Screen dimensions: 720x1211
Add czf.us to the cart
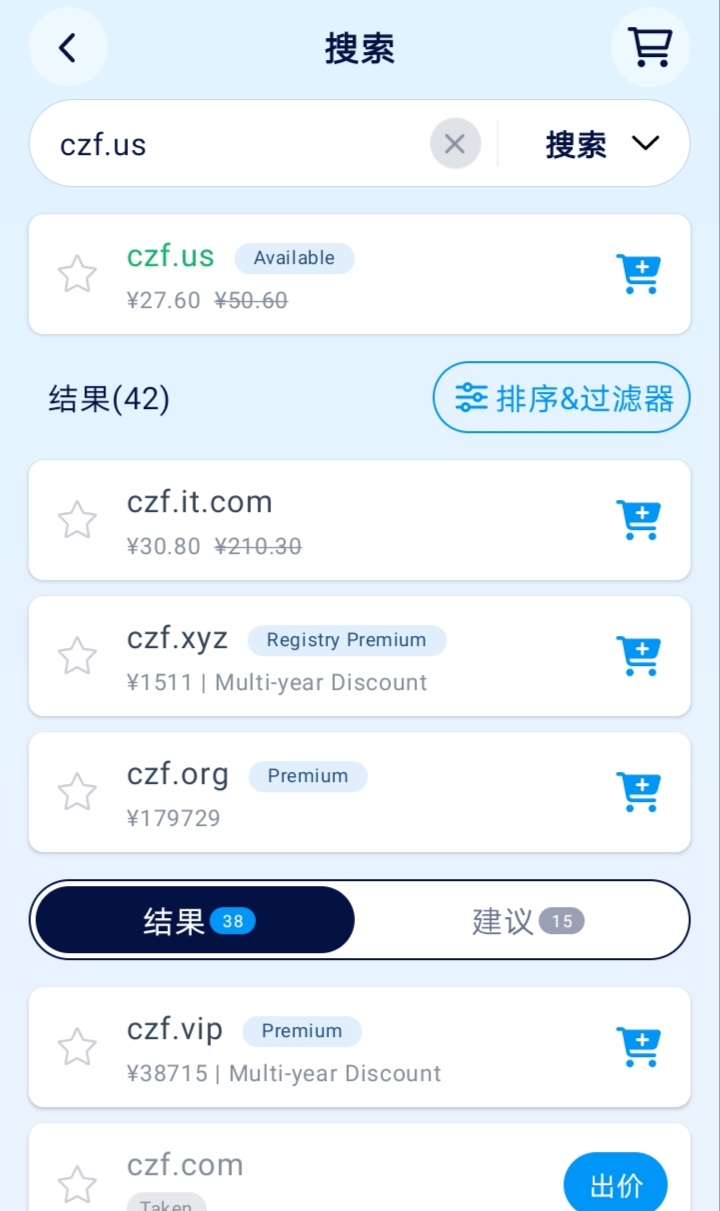pos(638,274)
